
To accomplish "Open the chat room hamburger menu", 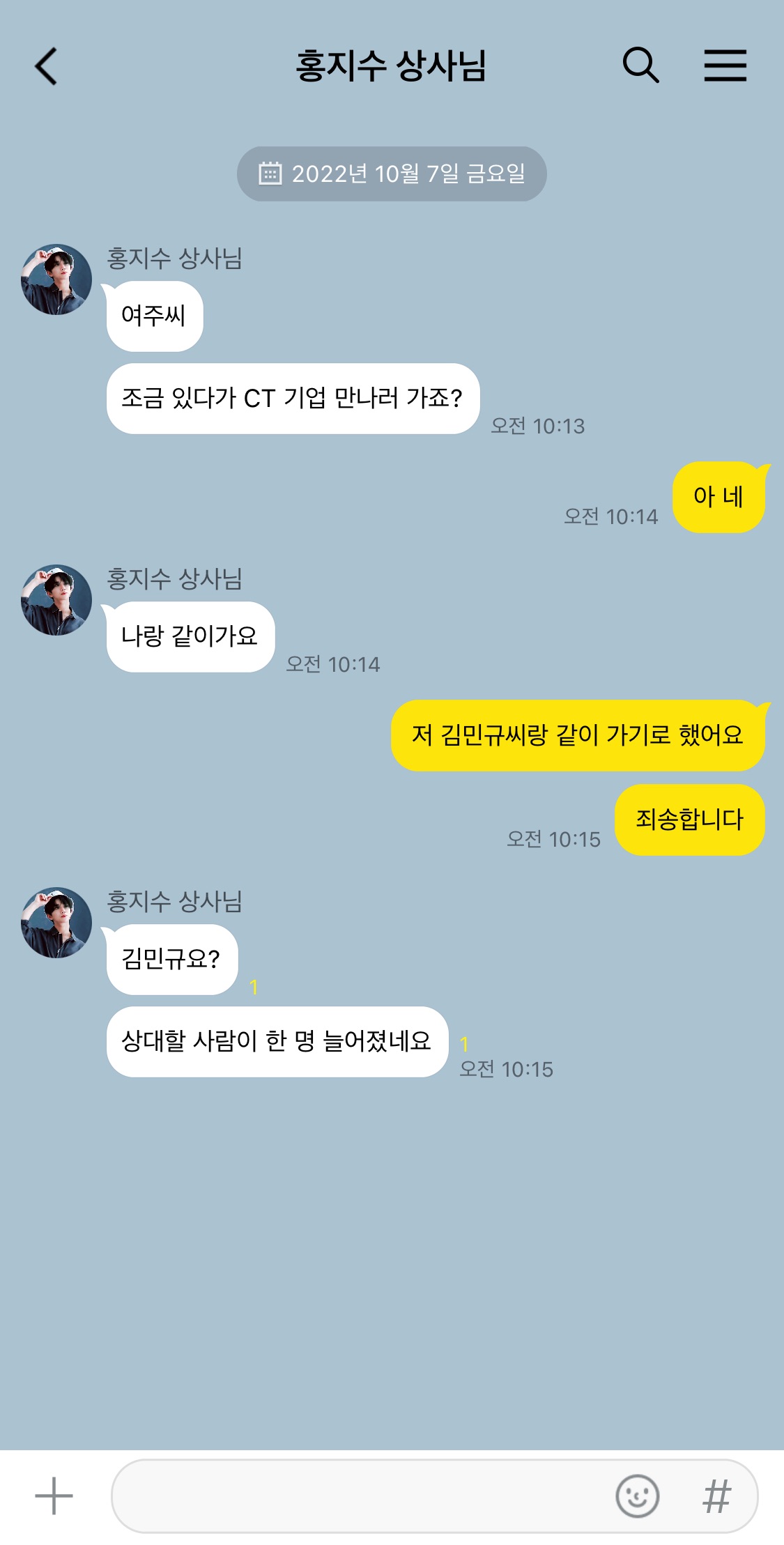I will [x=726, y=66].
